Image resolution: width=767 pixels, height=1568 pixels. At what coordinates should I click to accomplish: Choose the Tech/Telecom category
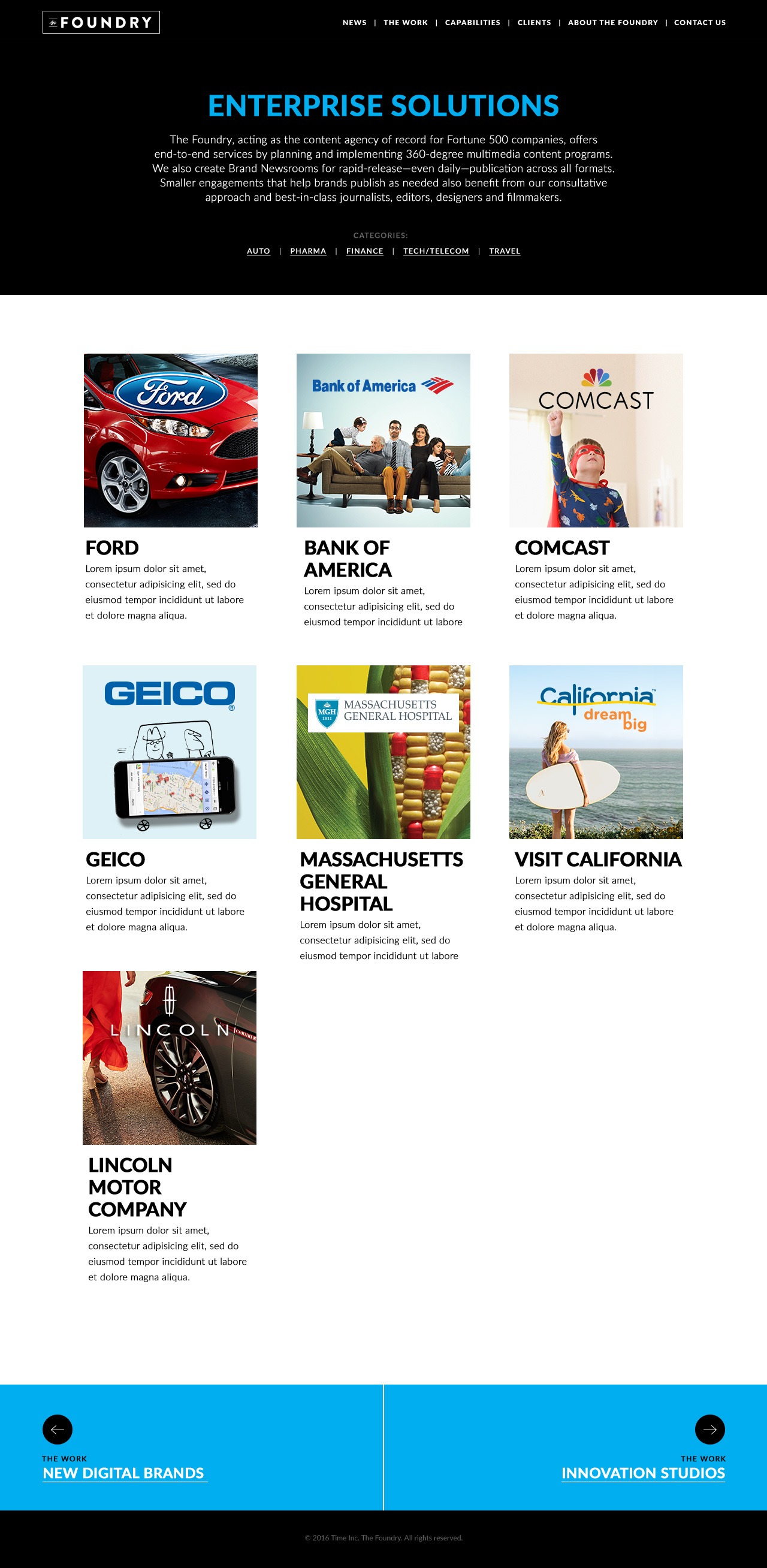click(x=436, y=251)
